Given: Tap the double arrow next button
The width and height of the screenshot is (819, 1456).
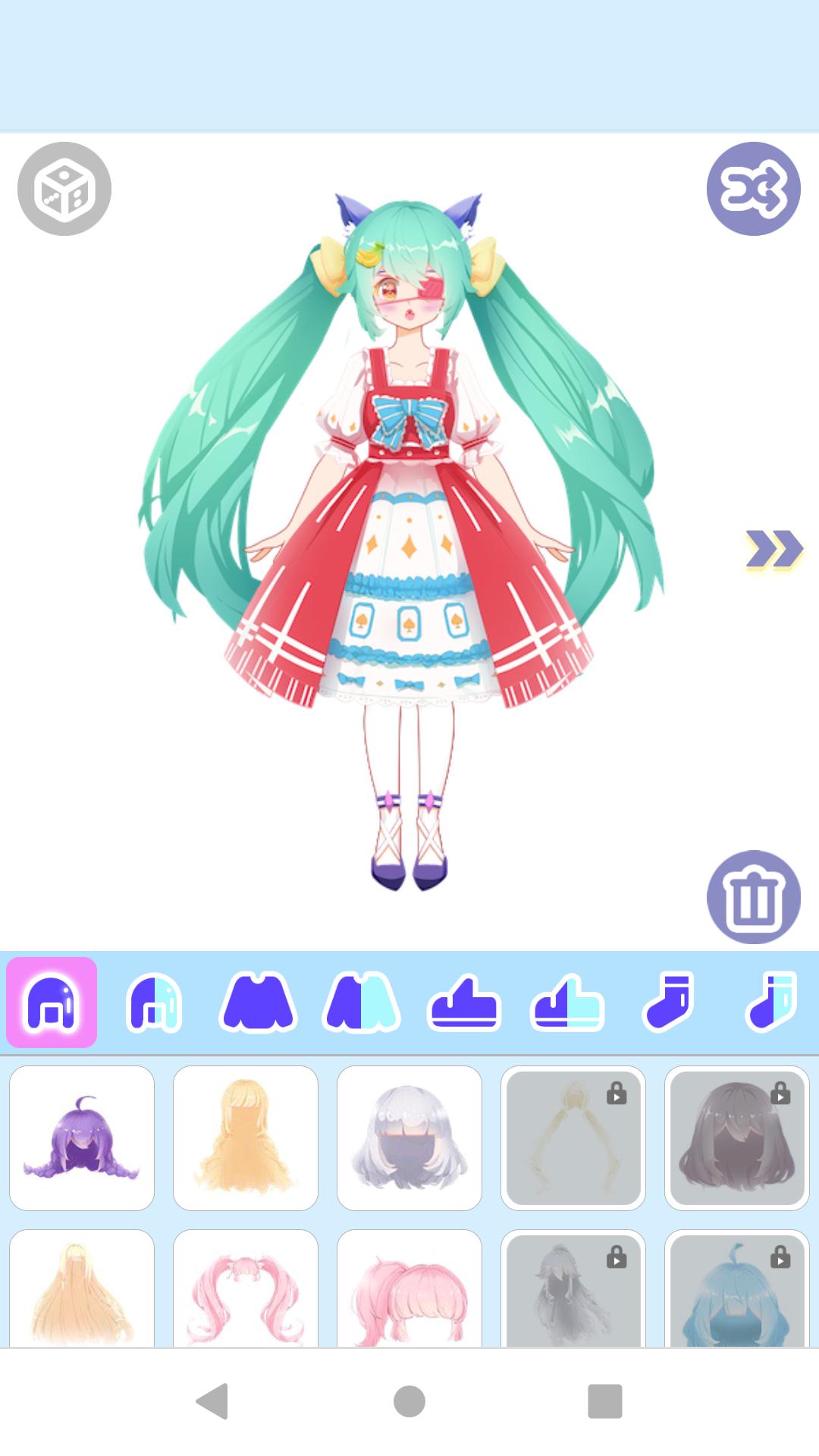Looking at the screenshot, I should tap(773, 549).
